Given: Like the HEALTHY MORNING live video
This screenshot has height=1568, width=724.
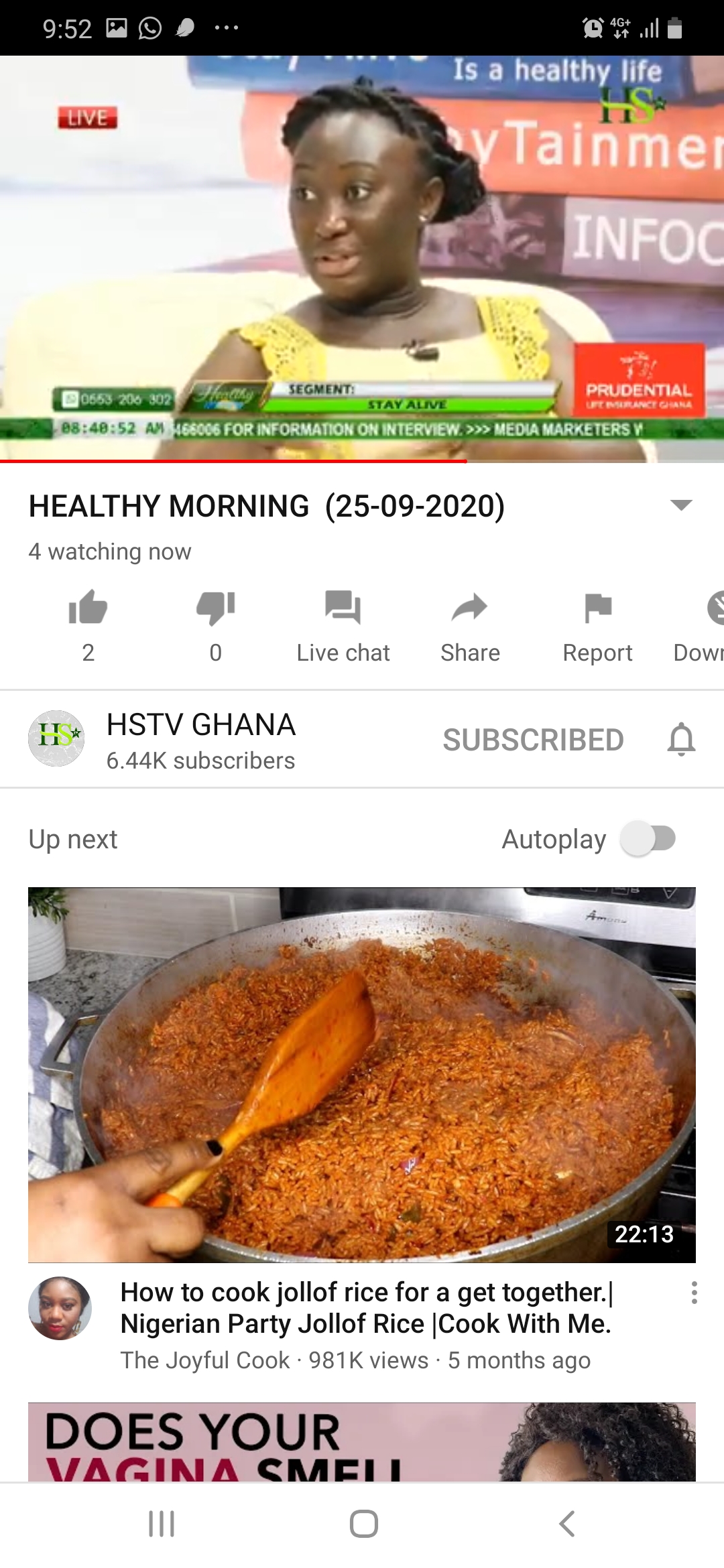Looking at the screenshot, I should tap(88, 608).
